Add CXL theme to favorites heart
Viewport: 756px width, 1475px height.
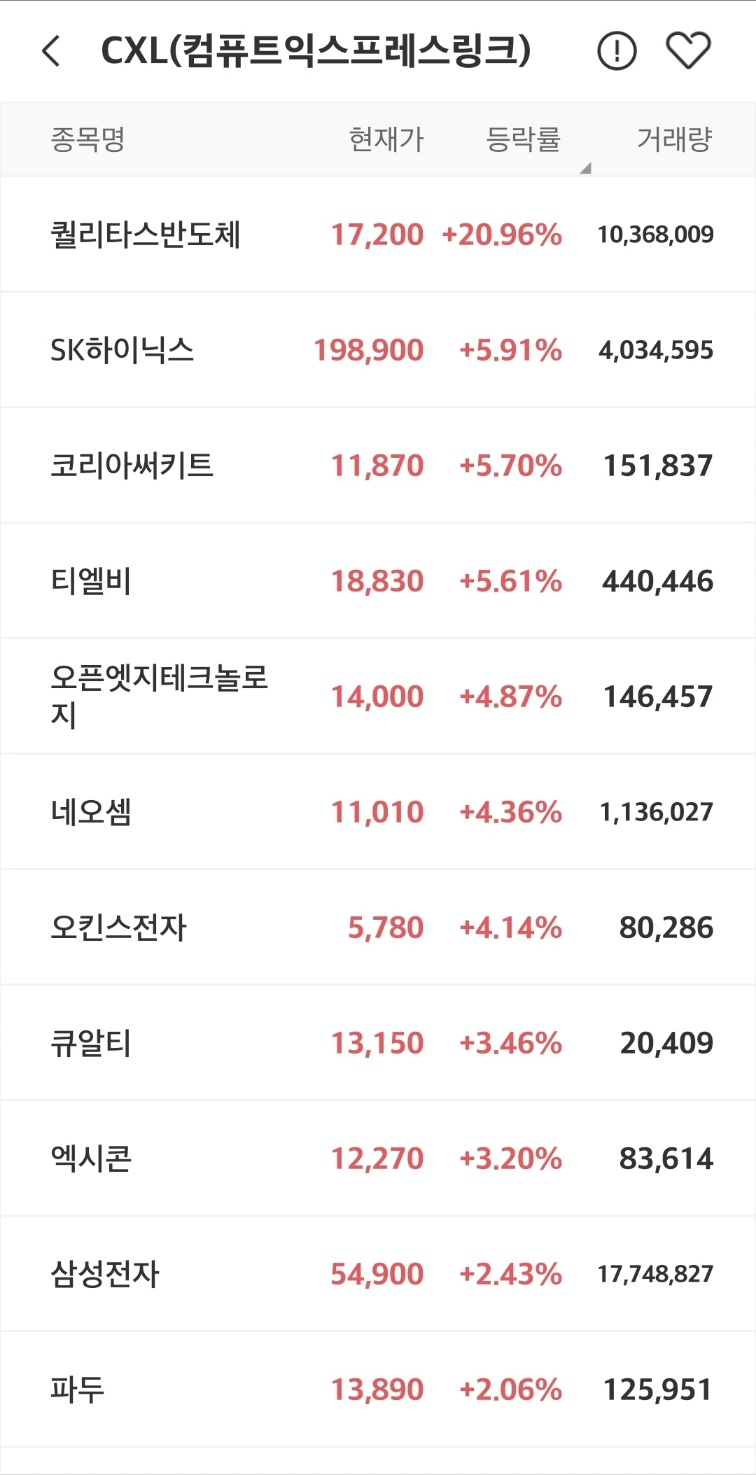[688, 51]
